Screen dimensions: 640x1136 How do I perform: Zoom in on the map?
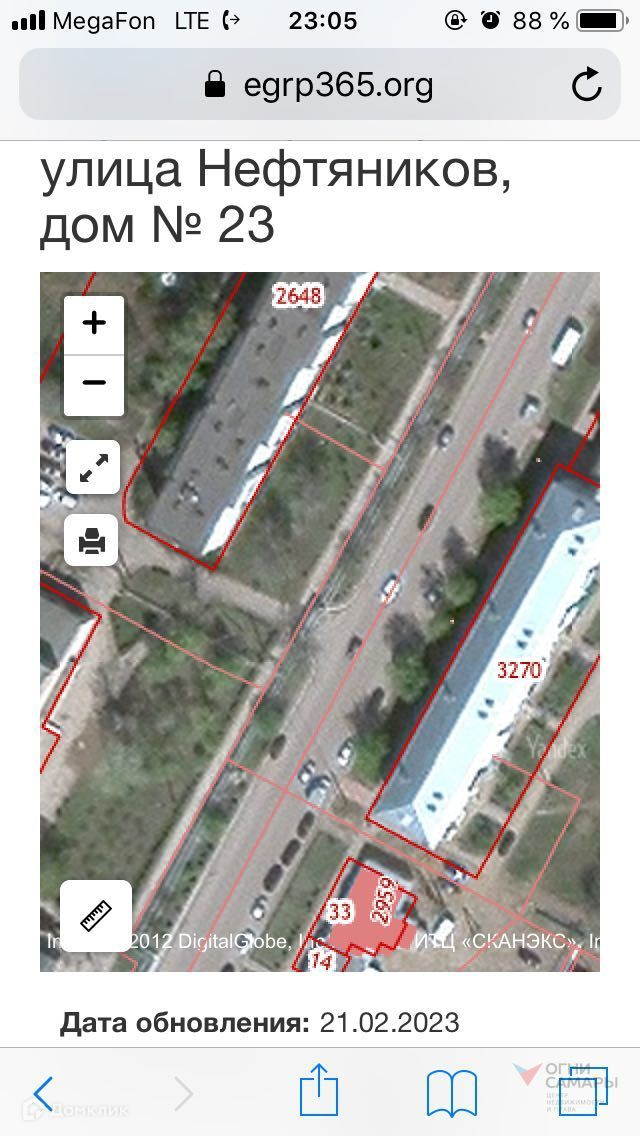coord(94,325)
